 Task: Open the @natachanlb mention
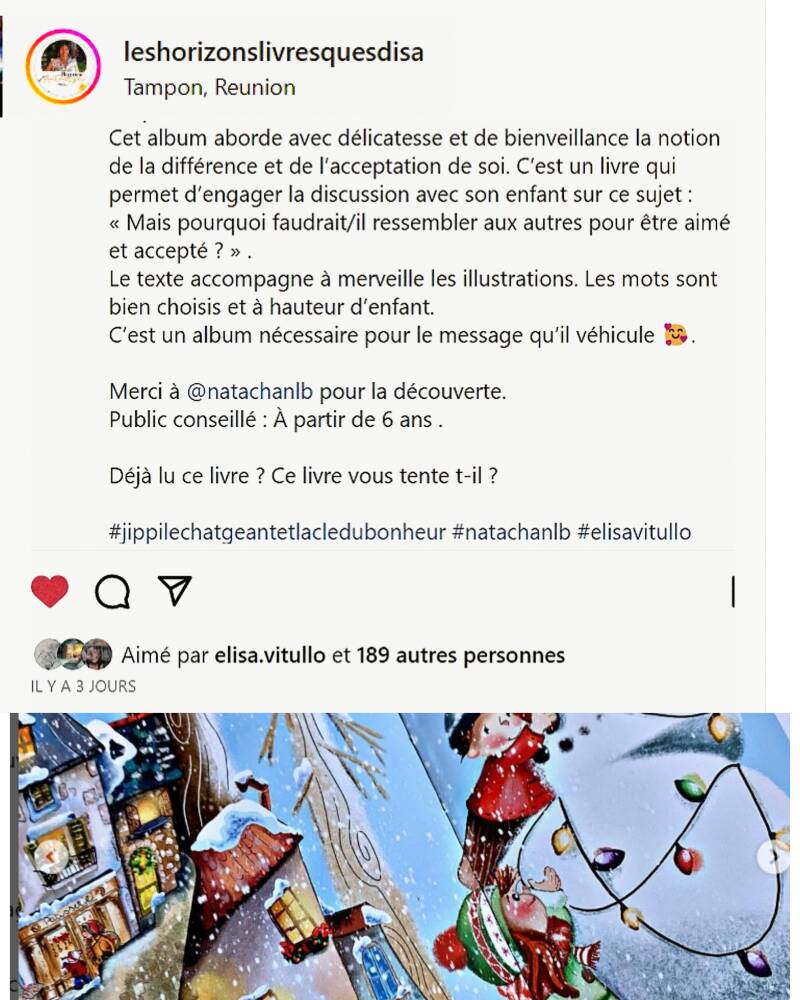pos(242,391)
